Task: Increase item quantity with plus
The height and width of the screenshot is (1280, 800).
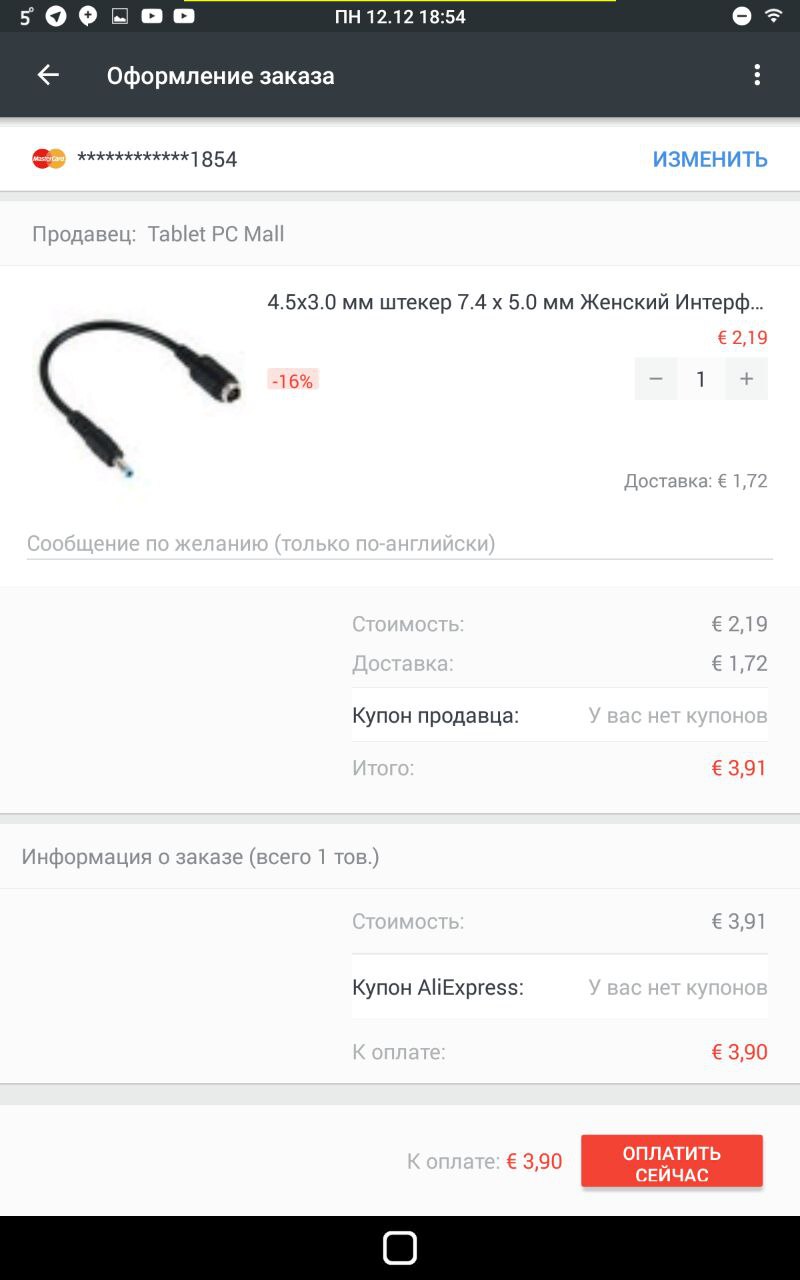Action: tap(746, 379)
